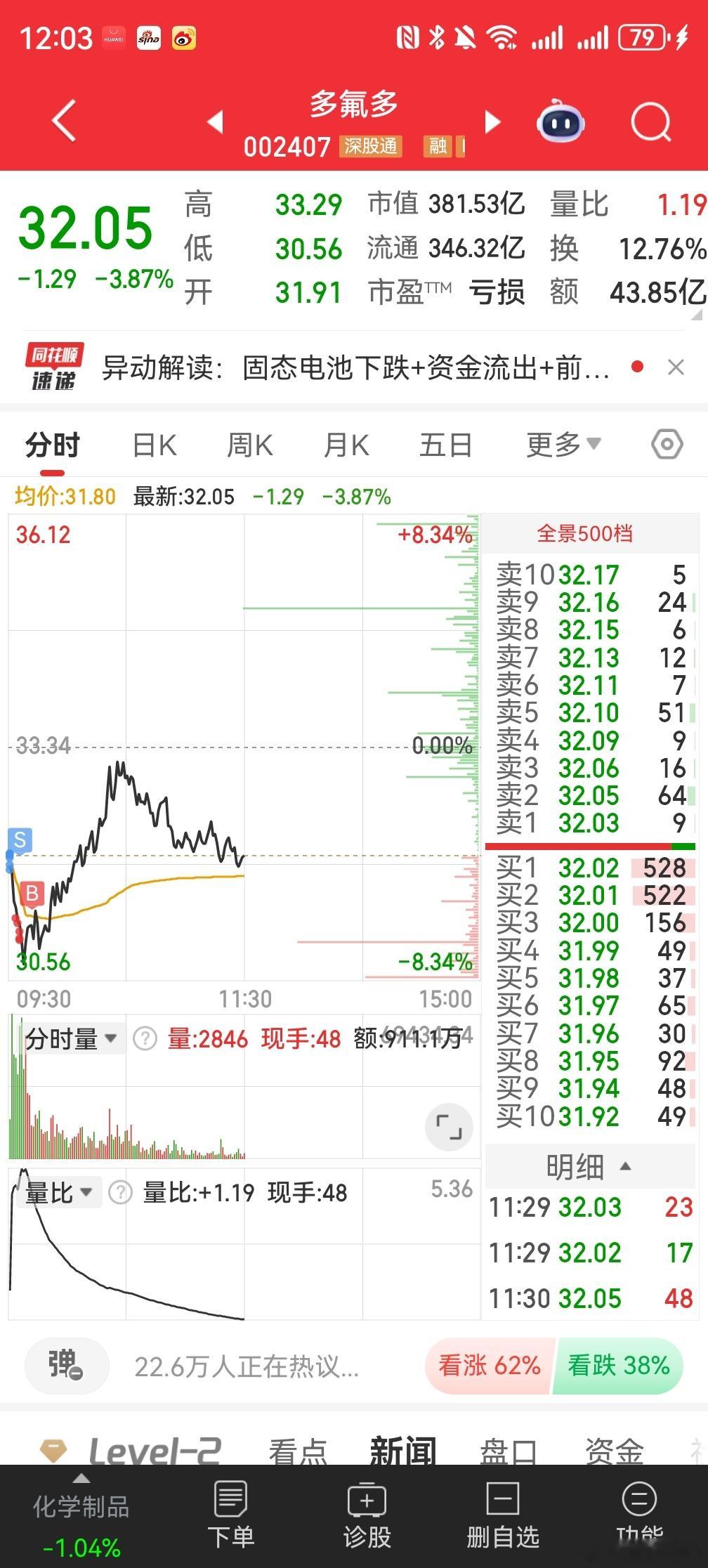
Task: Launch the AI robot assistant
Action: click(x=560, y=121)
